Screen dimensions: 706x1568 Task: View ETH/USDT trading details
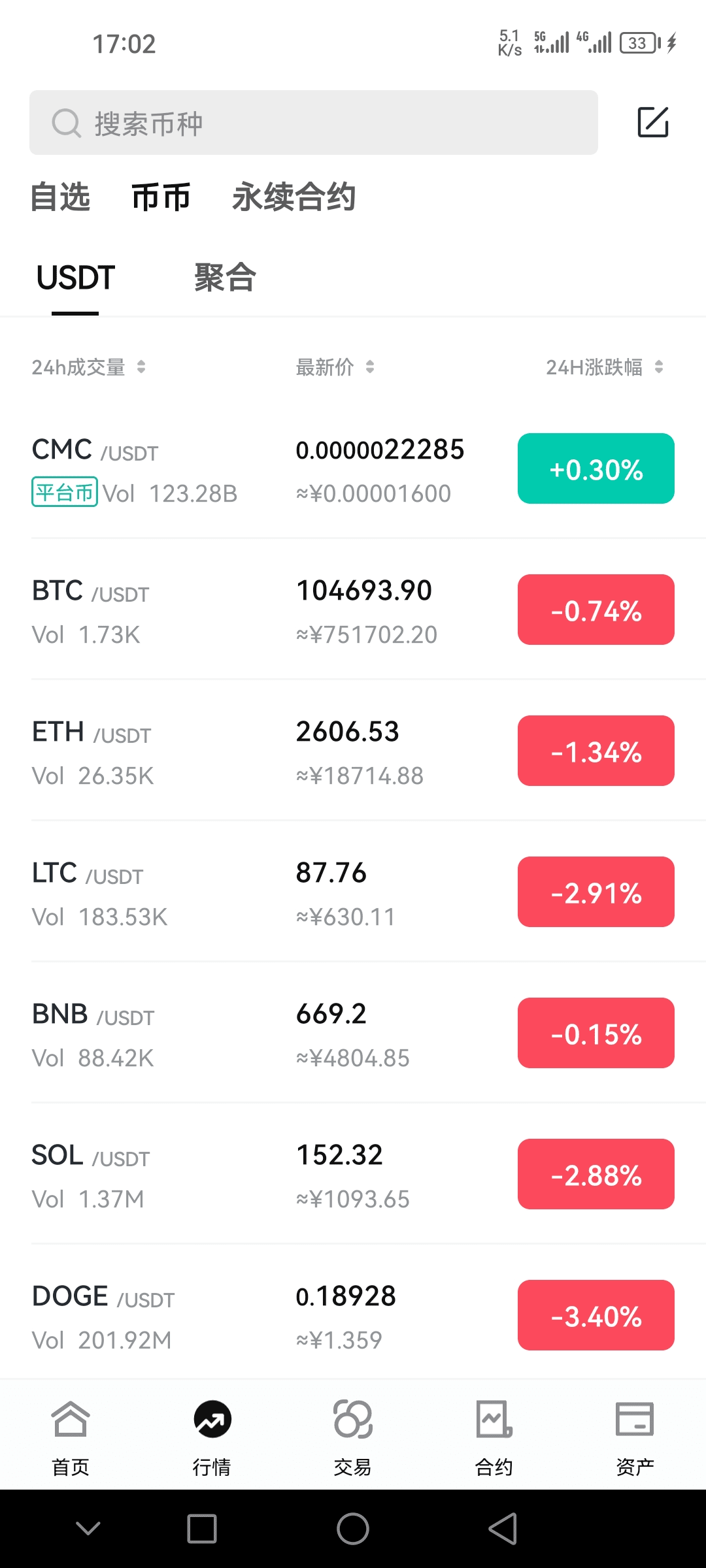(x=353, y=752)
